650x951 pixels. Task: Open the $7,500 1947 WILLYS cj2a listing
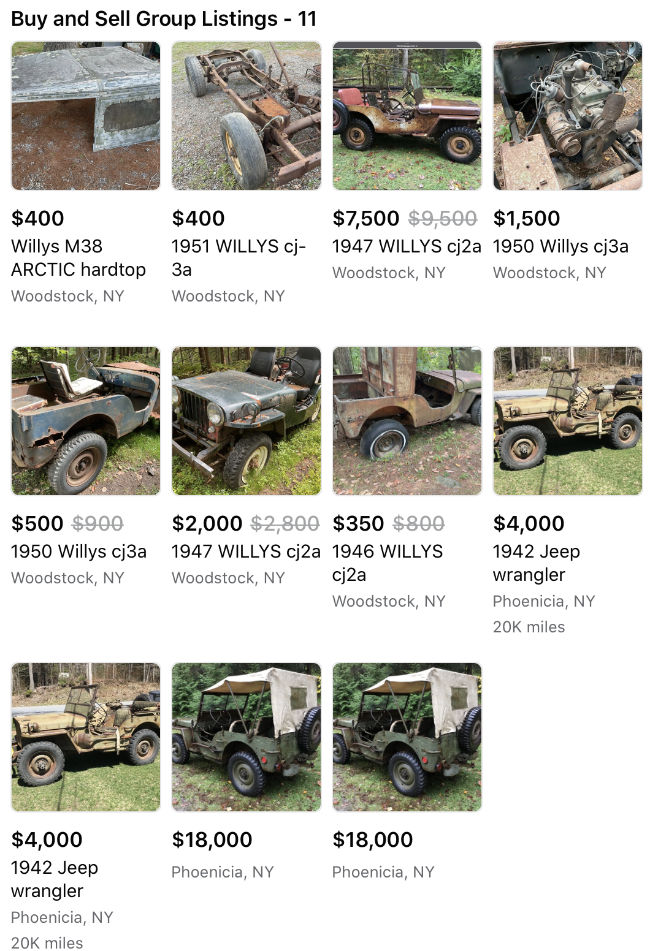point(407,116)
